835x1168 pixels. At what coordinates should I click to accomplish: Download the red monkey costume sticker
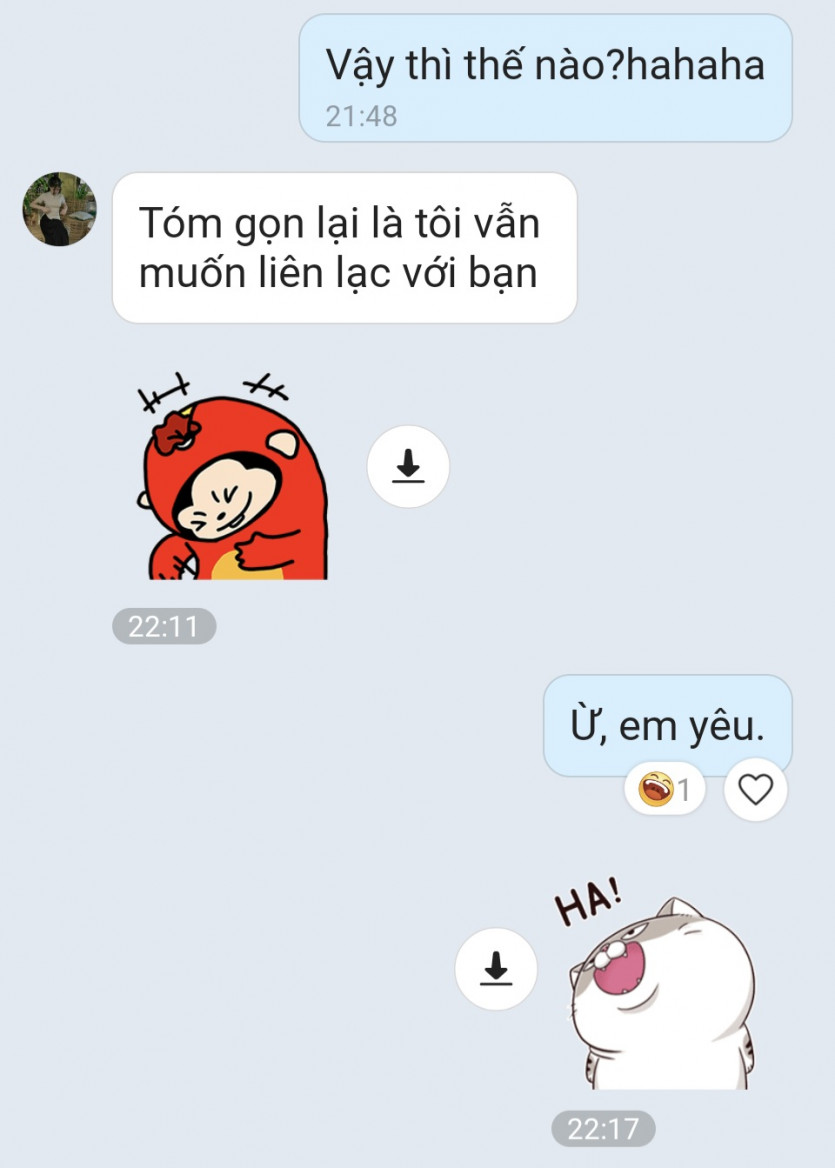pyautogui.click(x=408, y=466)
